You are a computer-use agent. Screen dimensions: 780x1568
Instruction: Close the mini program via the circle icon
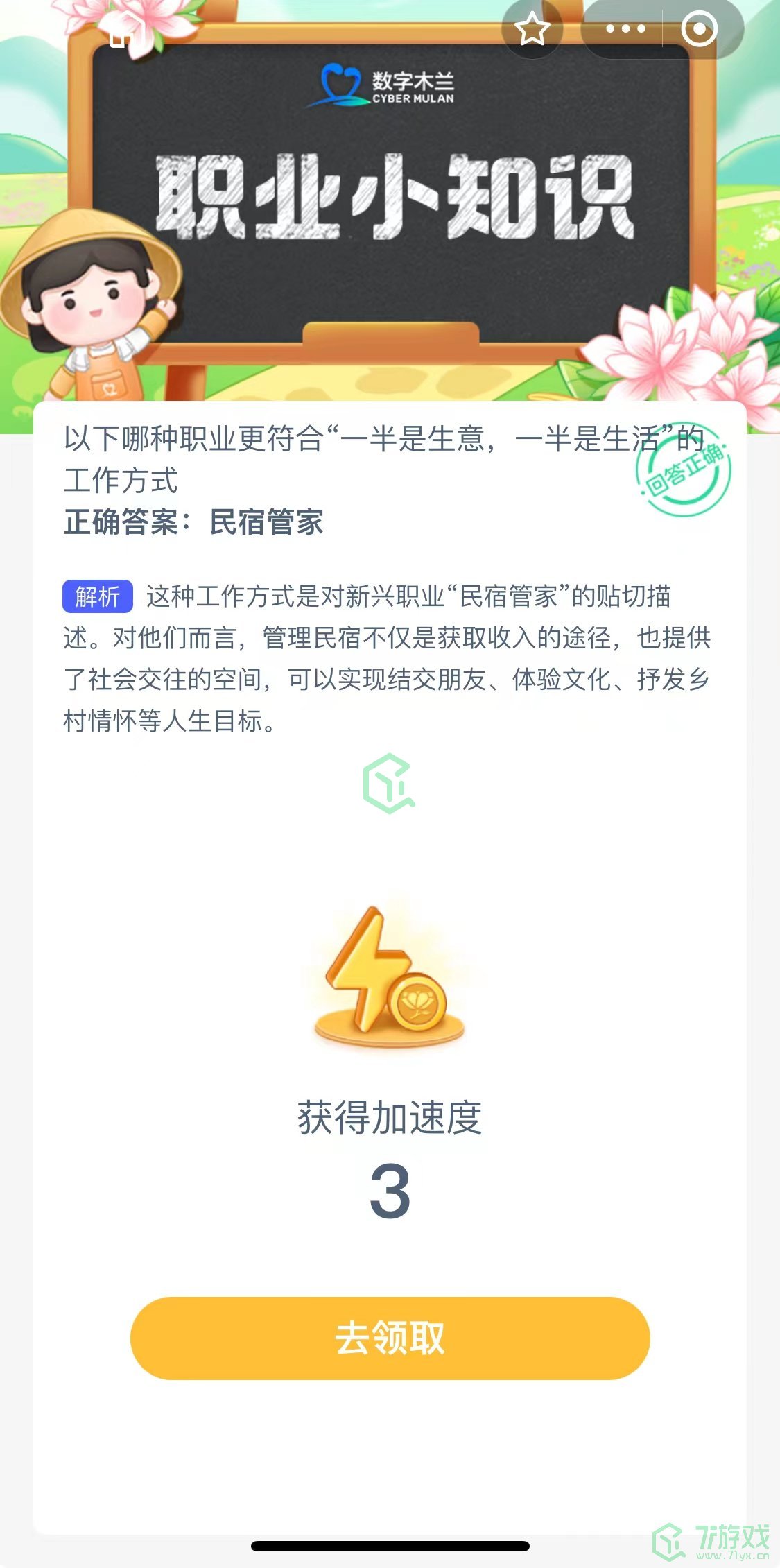[698, 29]
